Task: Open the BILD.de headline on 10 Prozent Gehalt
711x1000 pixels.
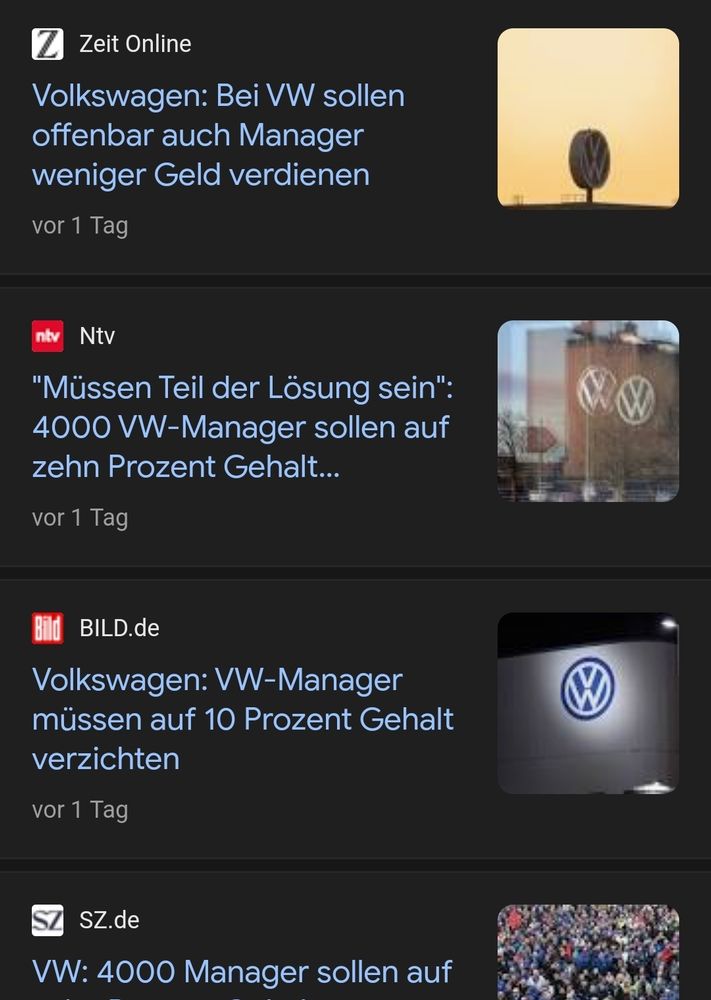Action: point(242,719)
